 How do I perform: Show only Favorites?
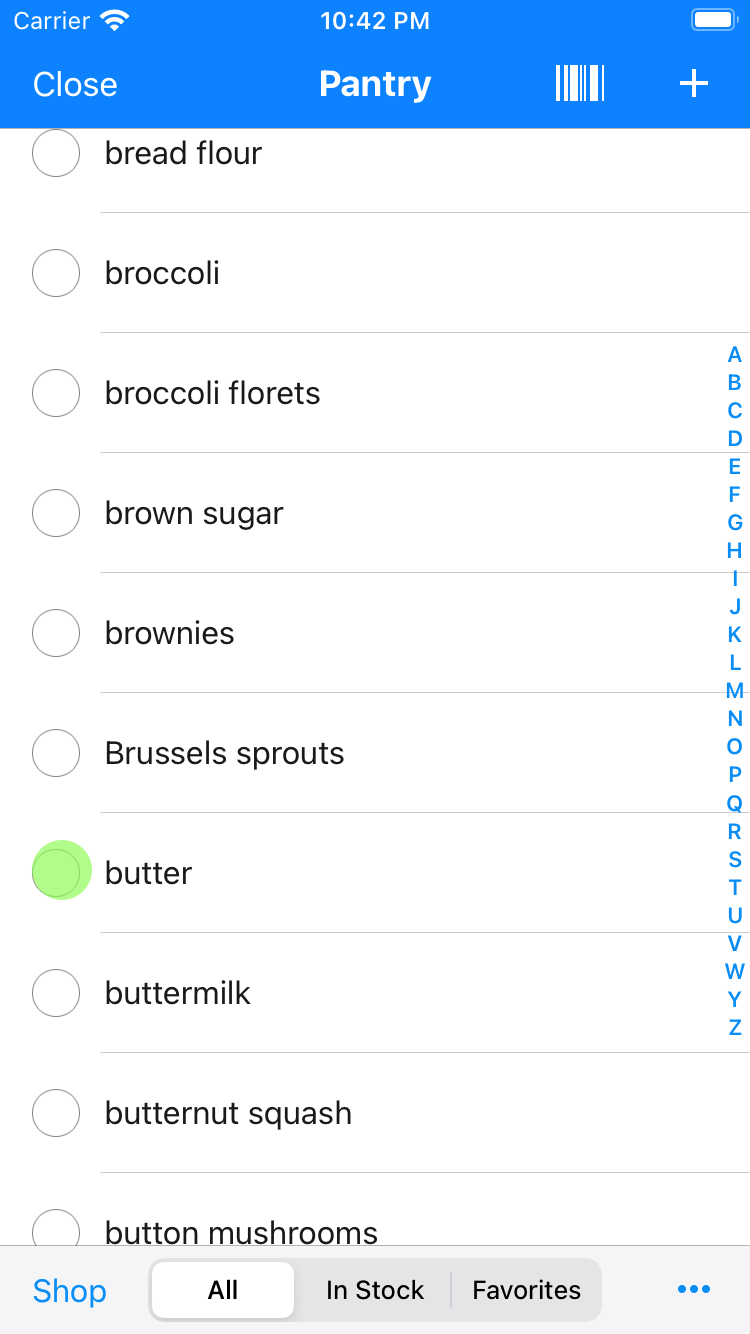(526, 1290)
